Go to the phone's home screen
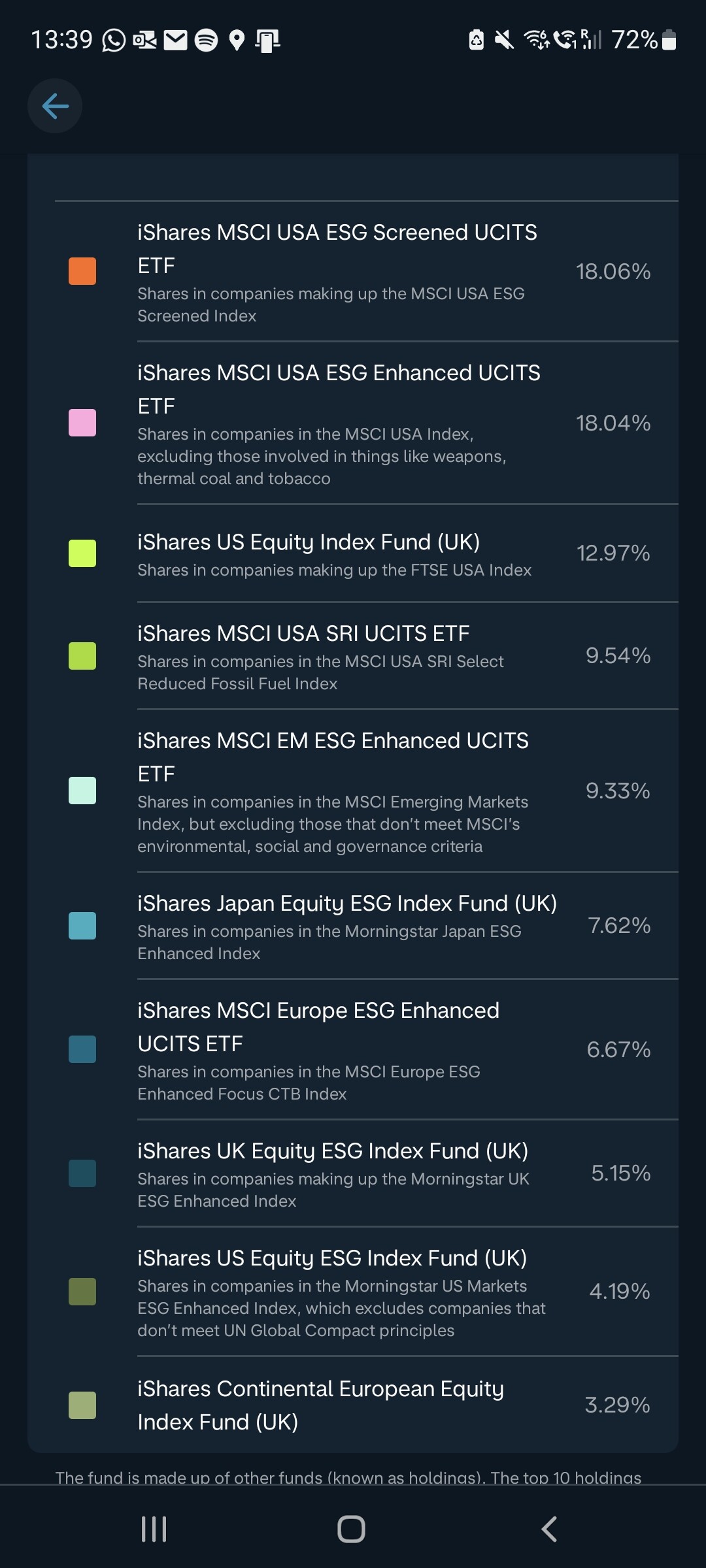Image resolution: width=706 pixels, height=1568 pixels. [x=352, y=1529]
